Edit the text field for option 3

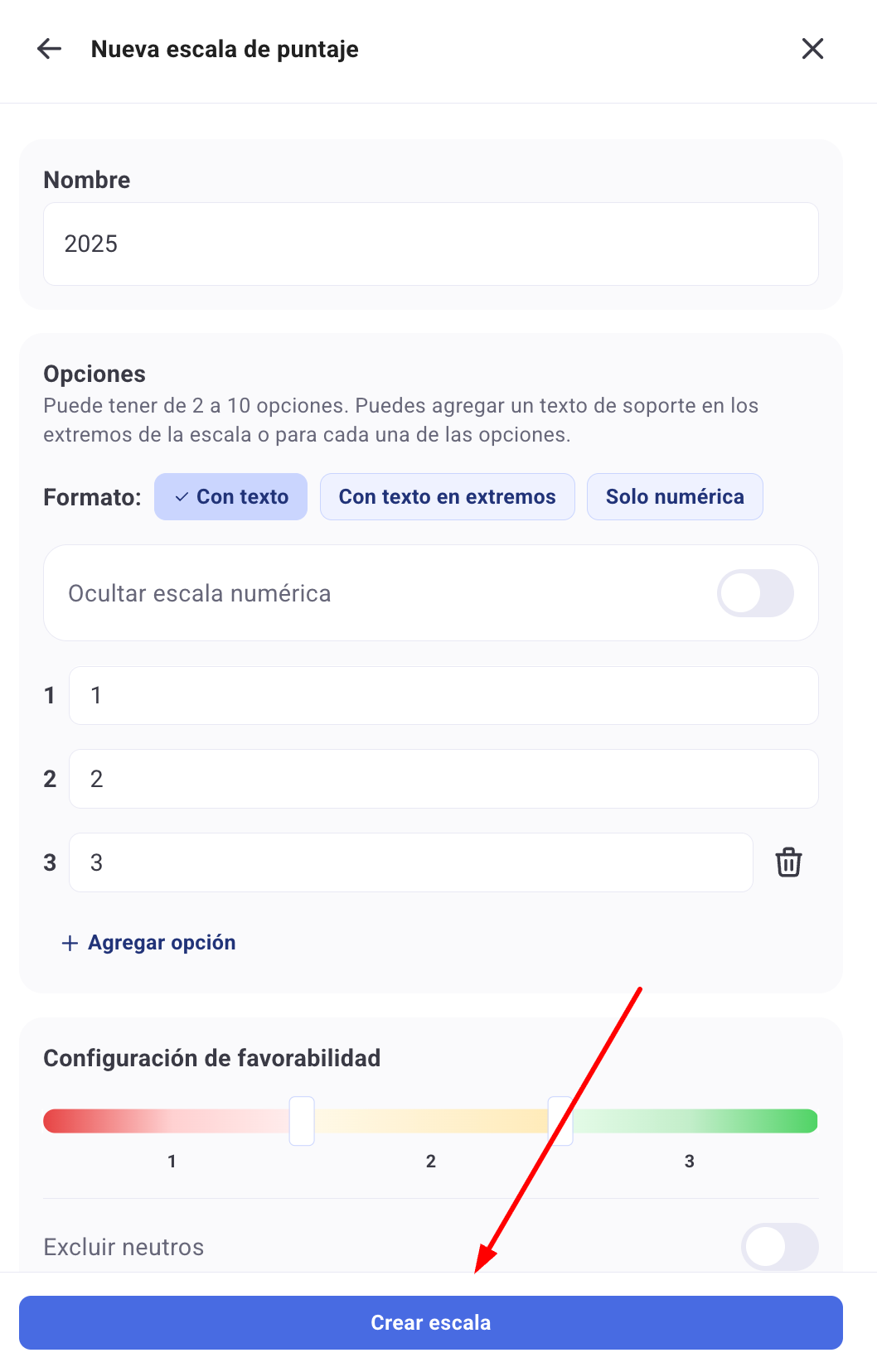click(410, 862)
